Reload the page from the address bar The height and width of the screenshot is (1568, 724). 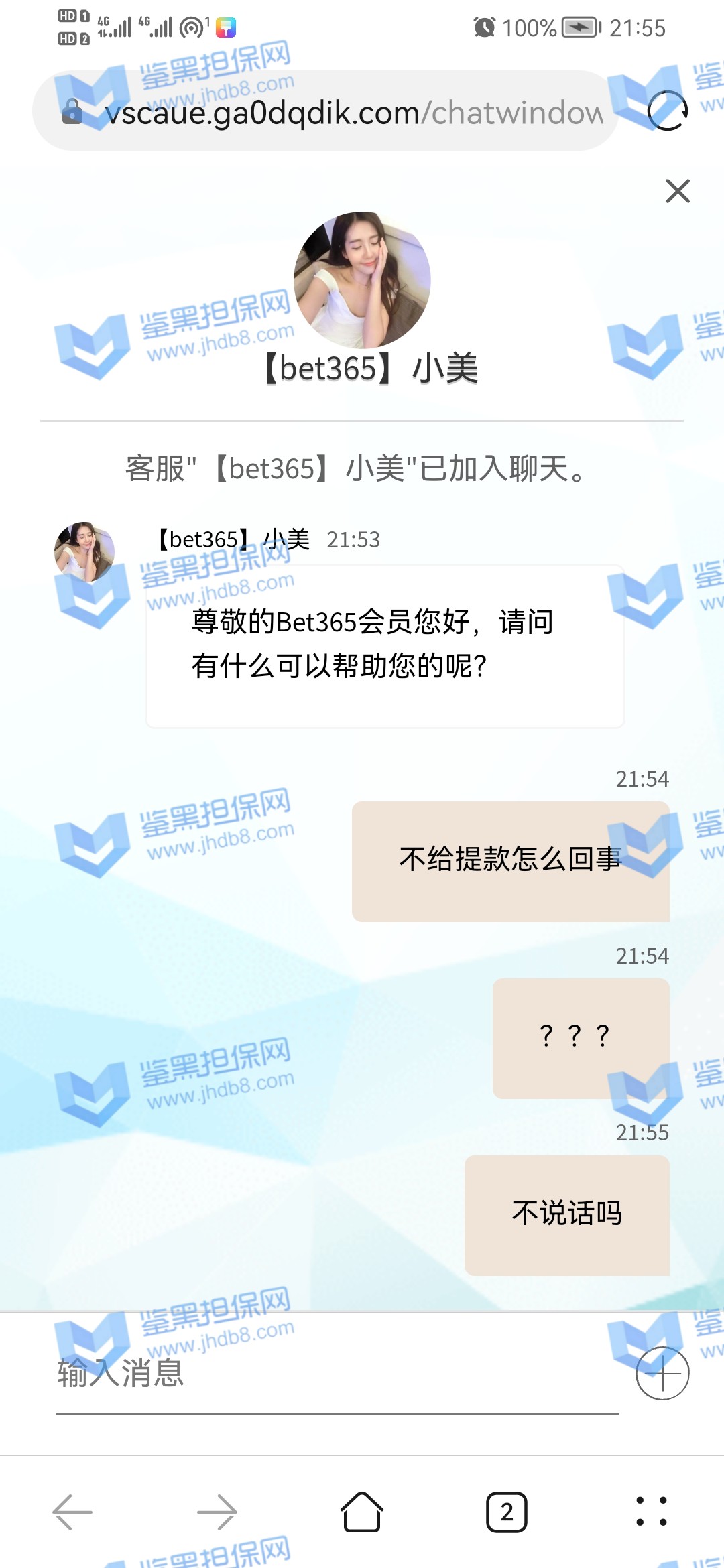pos(667,111)
